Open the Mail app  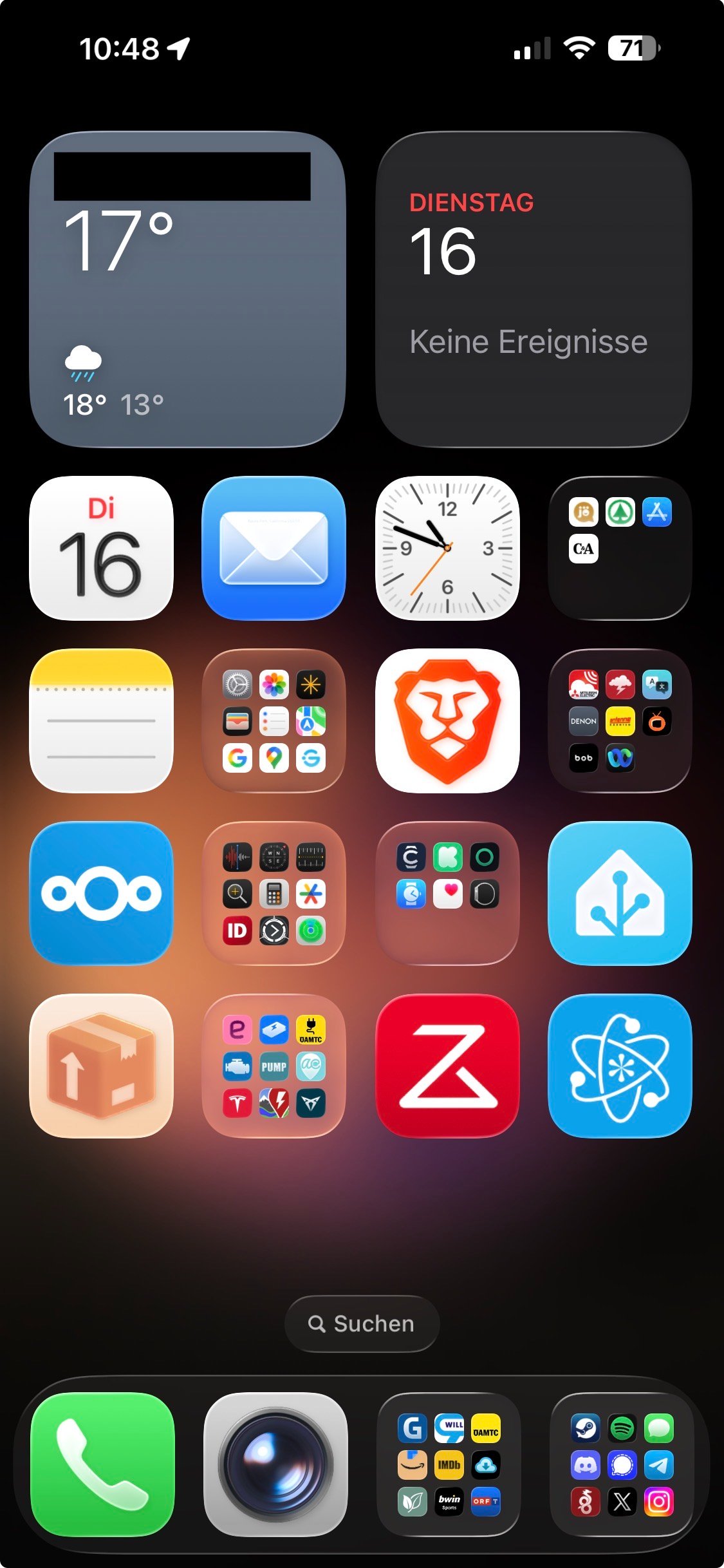tap(274, 548)
